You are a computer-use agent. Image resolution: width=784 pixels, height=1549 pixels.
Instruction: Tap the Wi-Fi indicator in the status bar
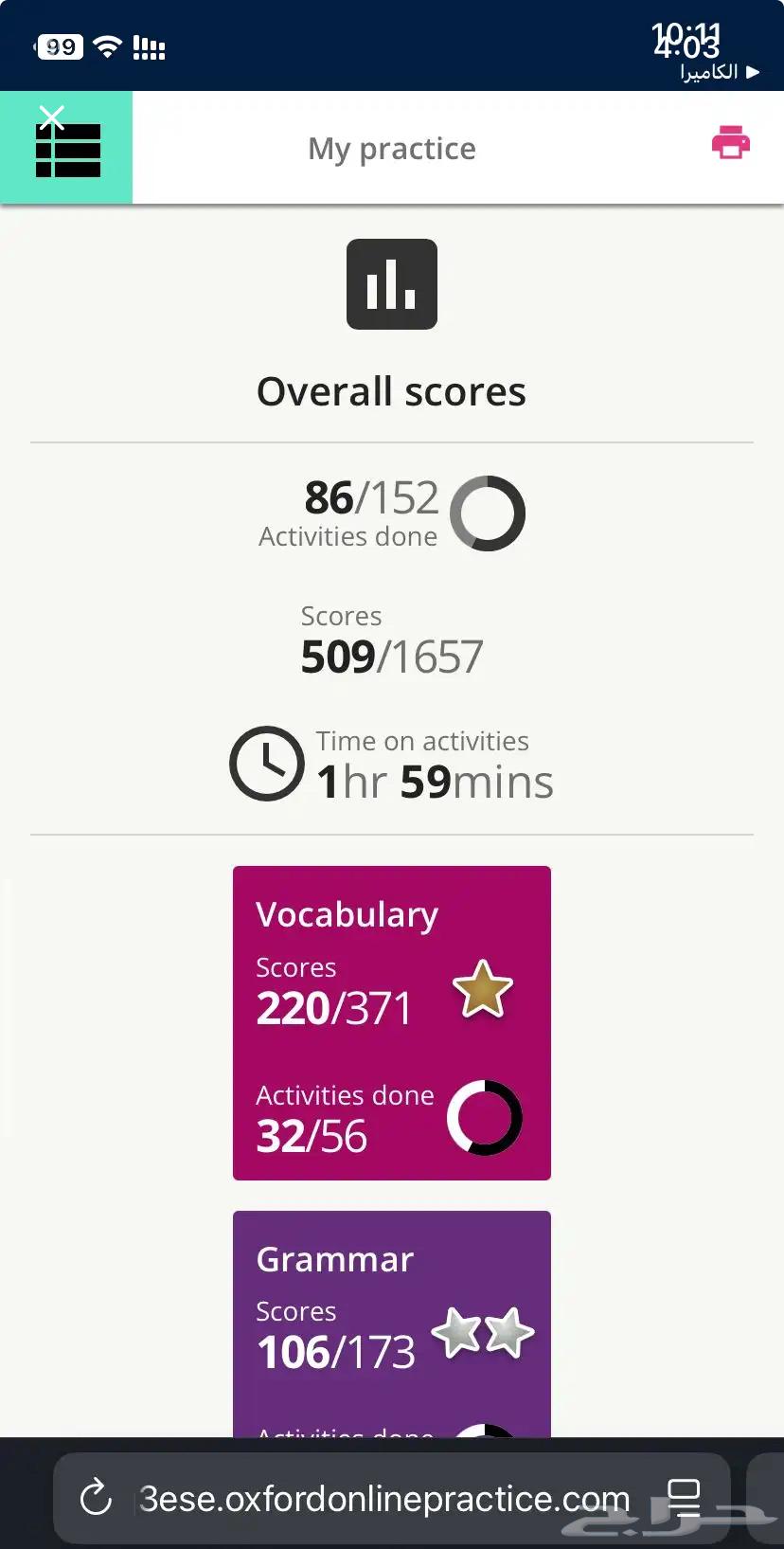(106, 46)
